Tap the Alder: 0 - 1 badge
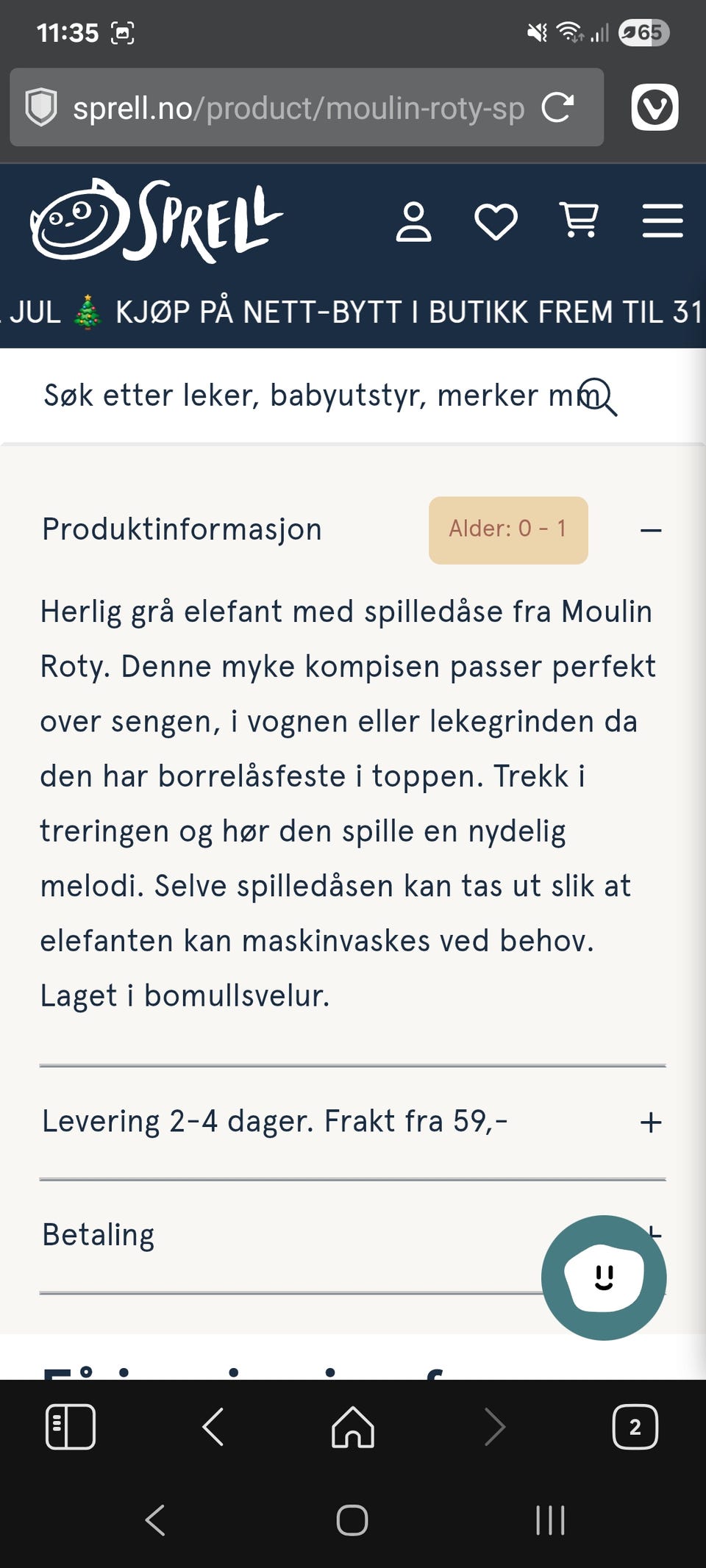 tap(509, 529)
